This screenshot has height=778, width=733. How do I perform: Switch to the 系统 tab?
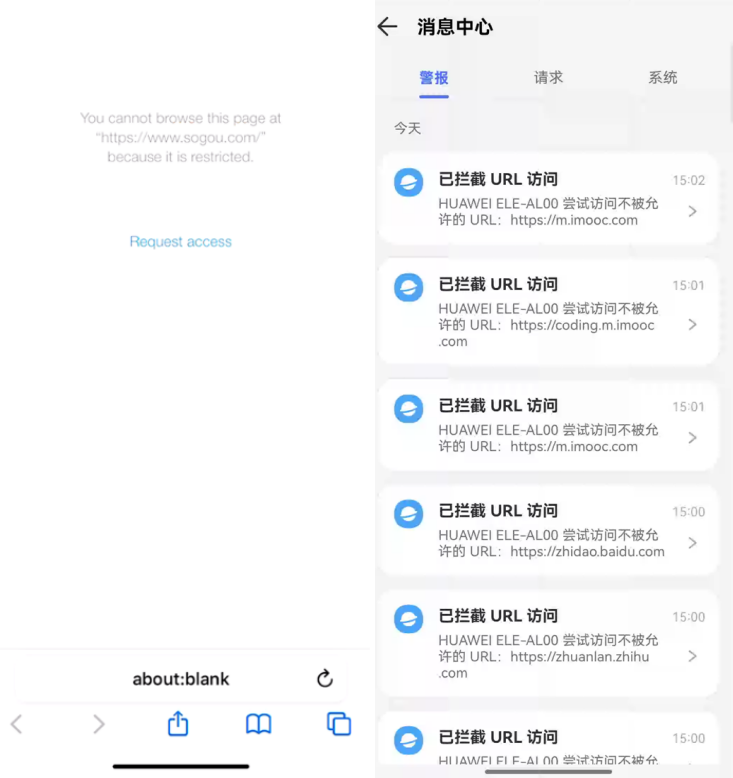(662, 77)
